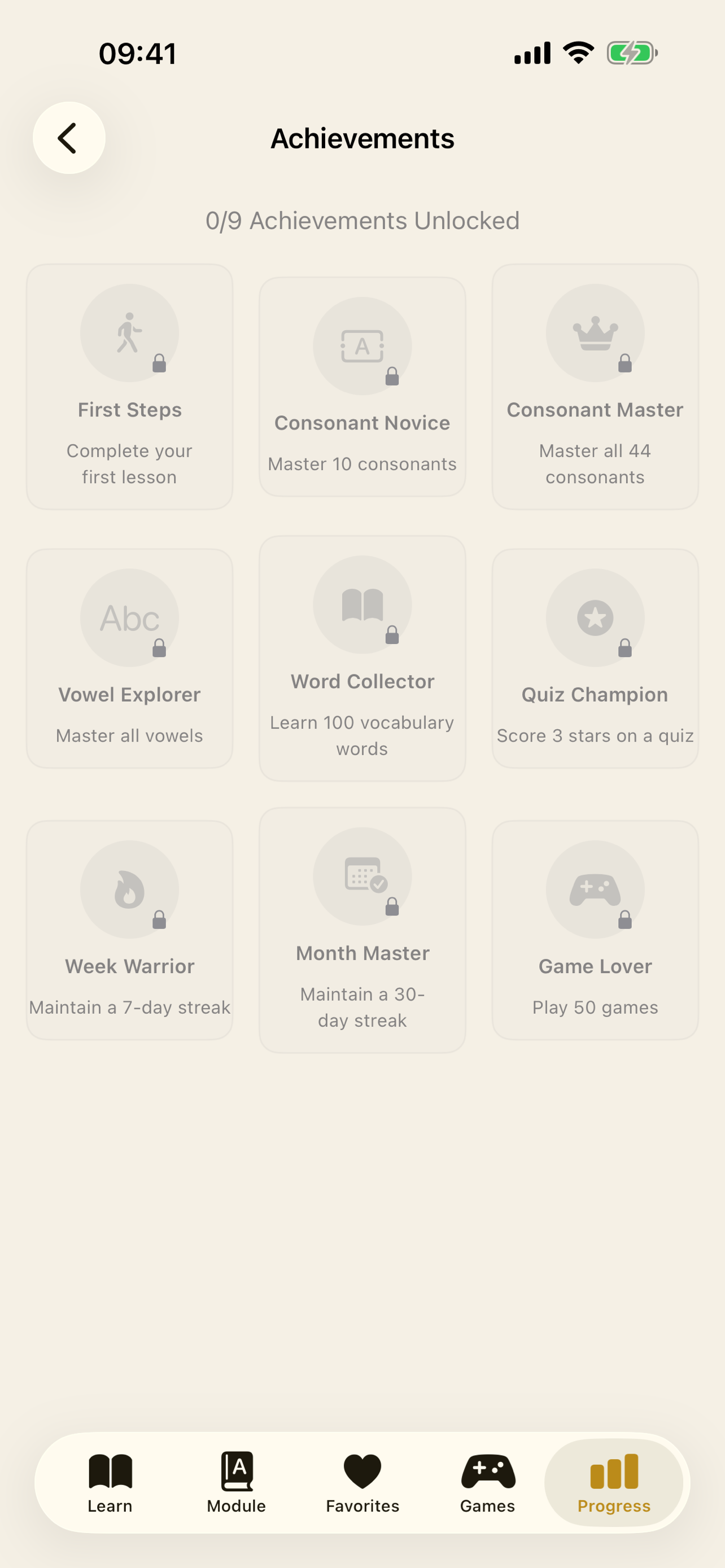The image size is (725, 1568).
Task: Tap the crown icon on Consonant Master
Action: point(595,331)
